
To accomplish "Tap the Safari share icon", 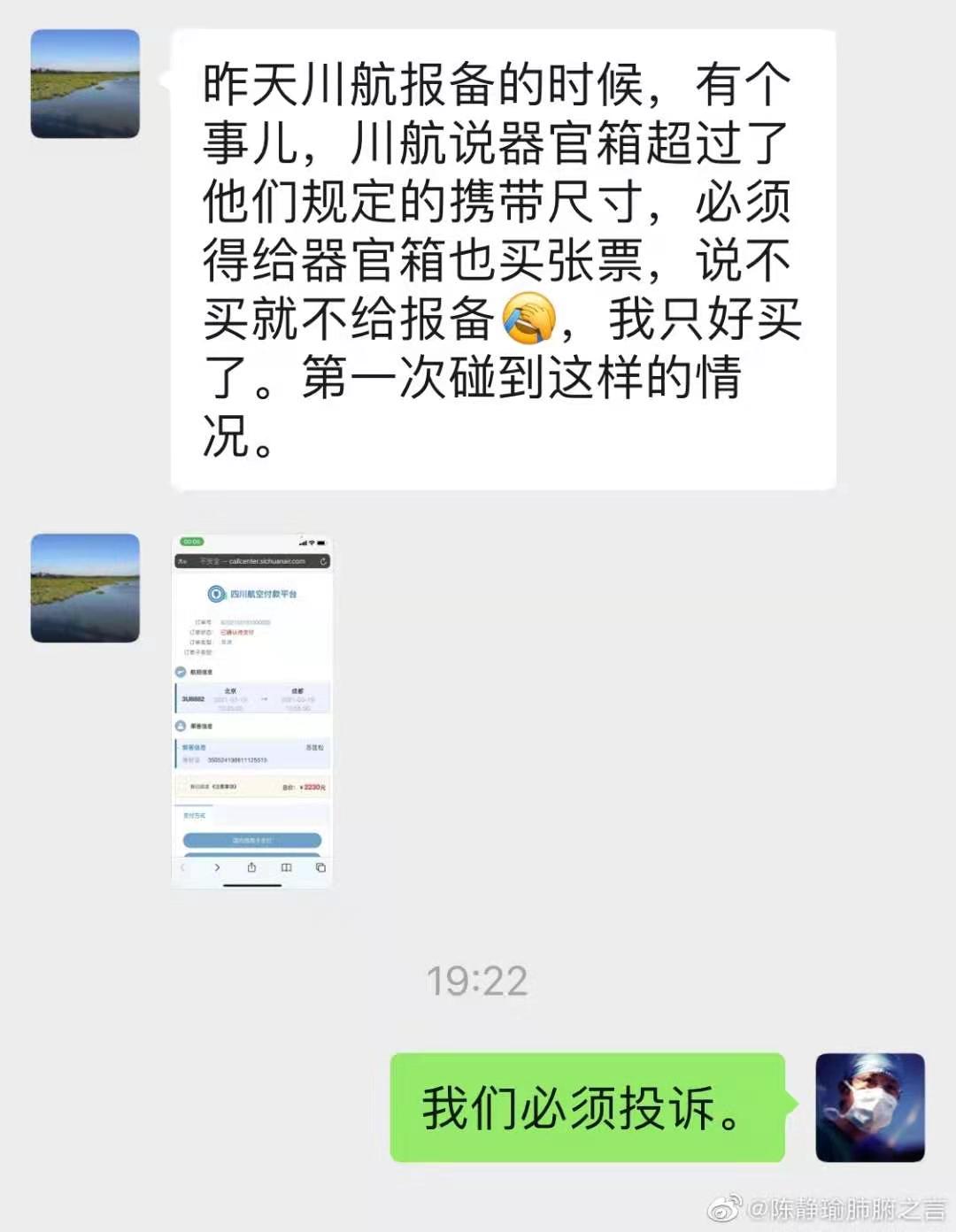I will point(252,866).
